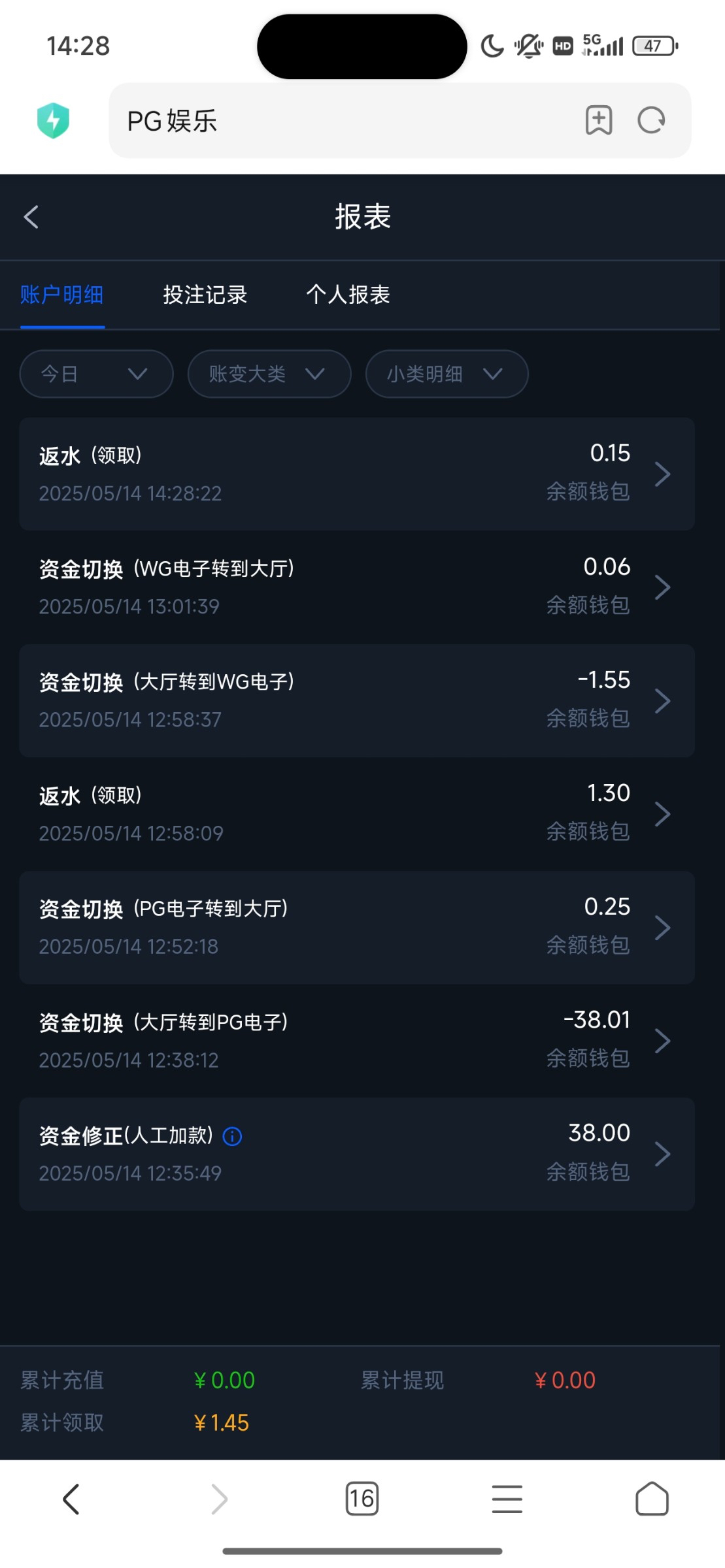Expand the 小类明细 filter dropdown
The image size is (725, 1568).
[447, 374]
